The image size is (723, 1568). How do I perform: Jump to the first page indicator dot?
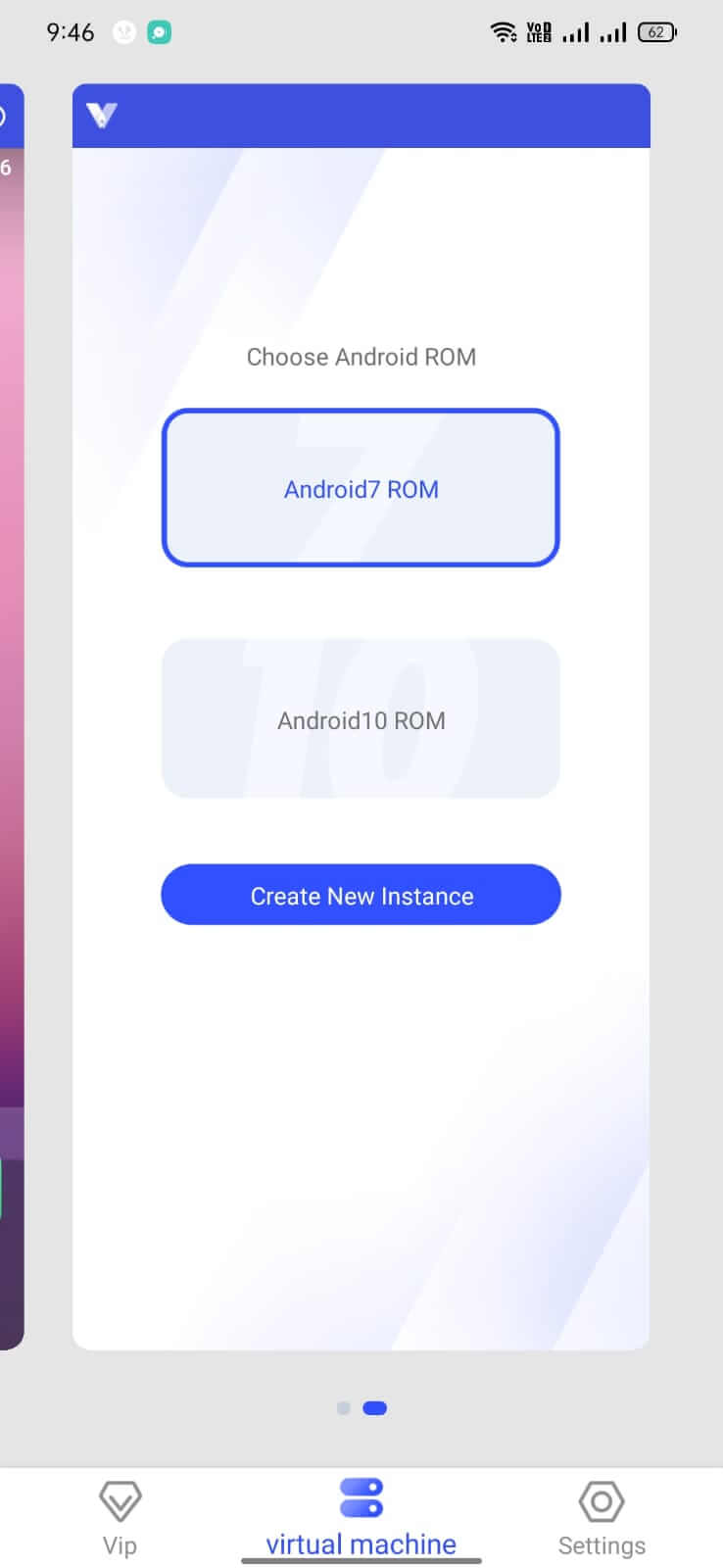point(343,1408)
